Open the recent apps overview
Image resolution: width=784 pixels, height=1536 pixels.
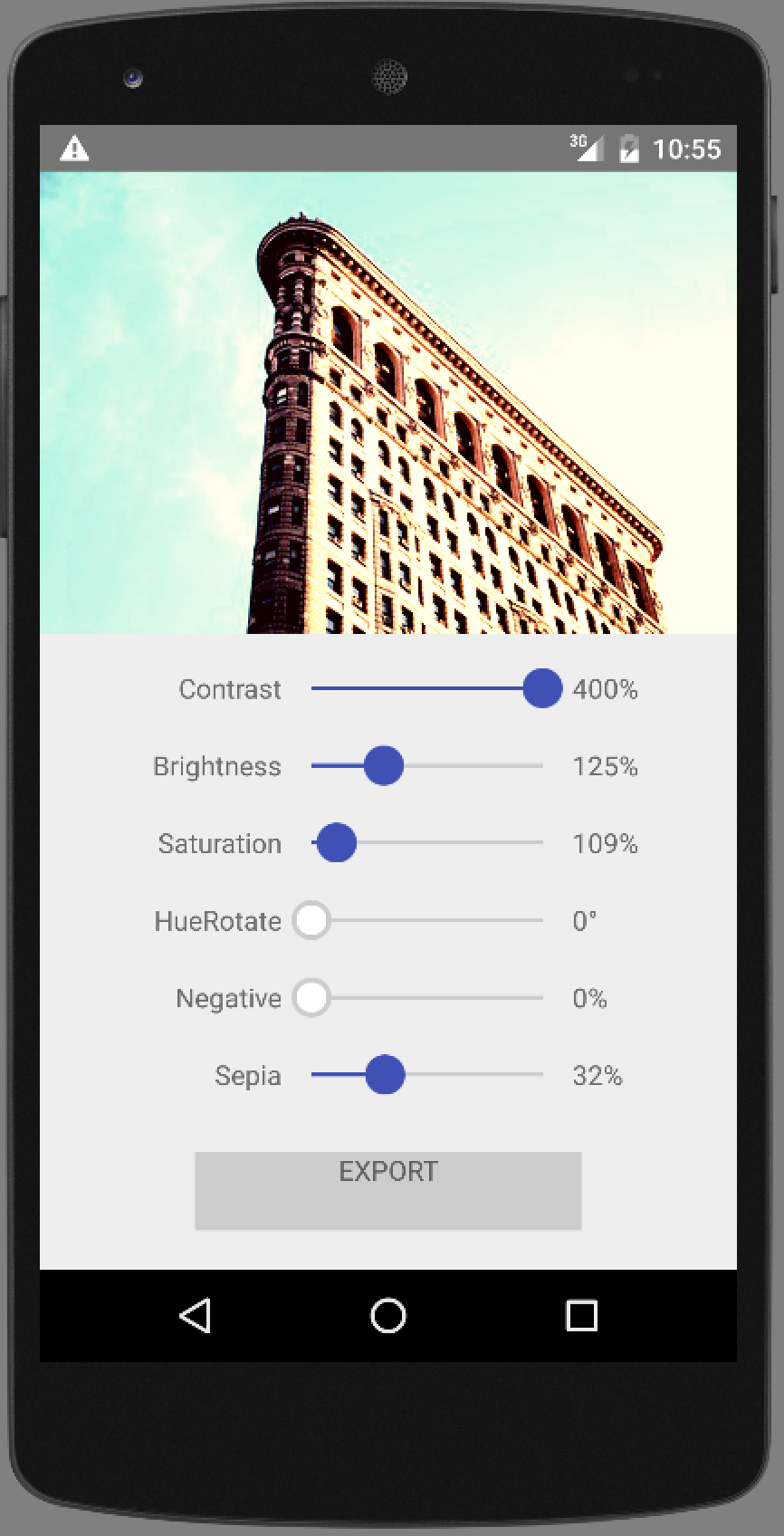580,1315
